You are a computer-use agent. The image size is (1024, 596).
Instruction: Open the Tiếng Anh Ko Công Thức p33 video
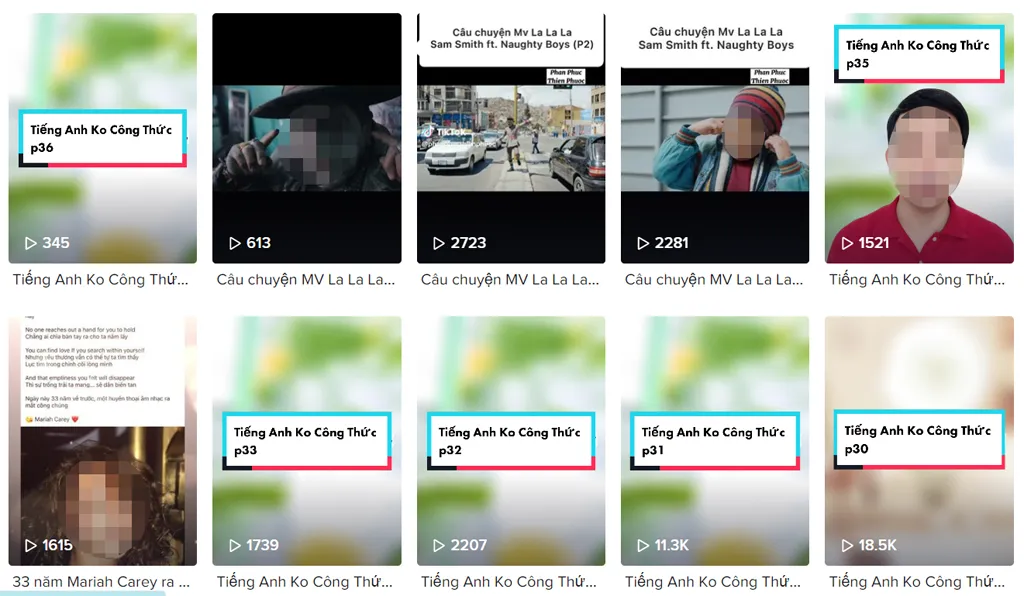[x=306, y=440]
